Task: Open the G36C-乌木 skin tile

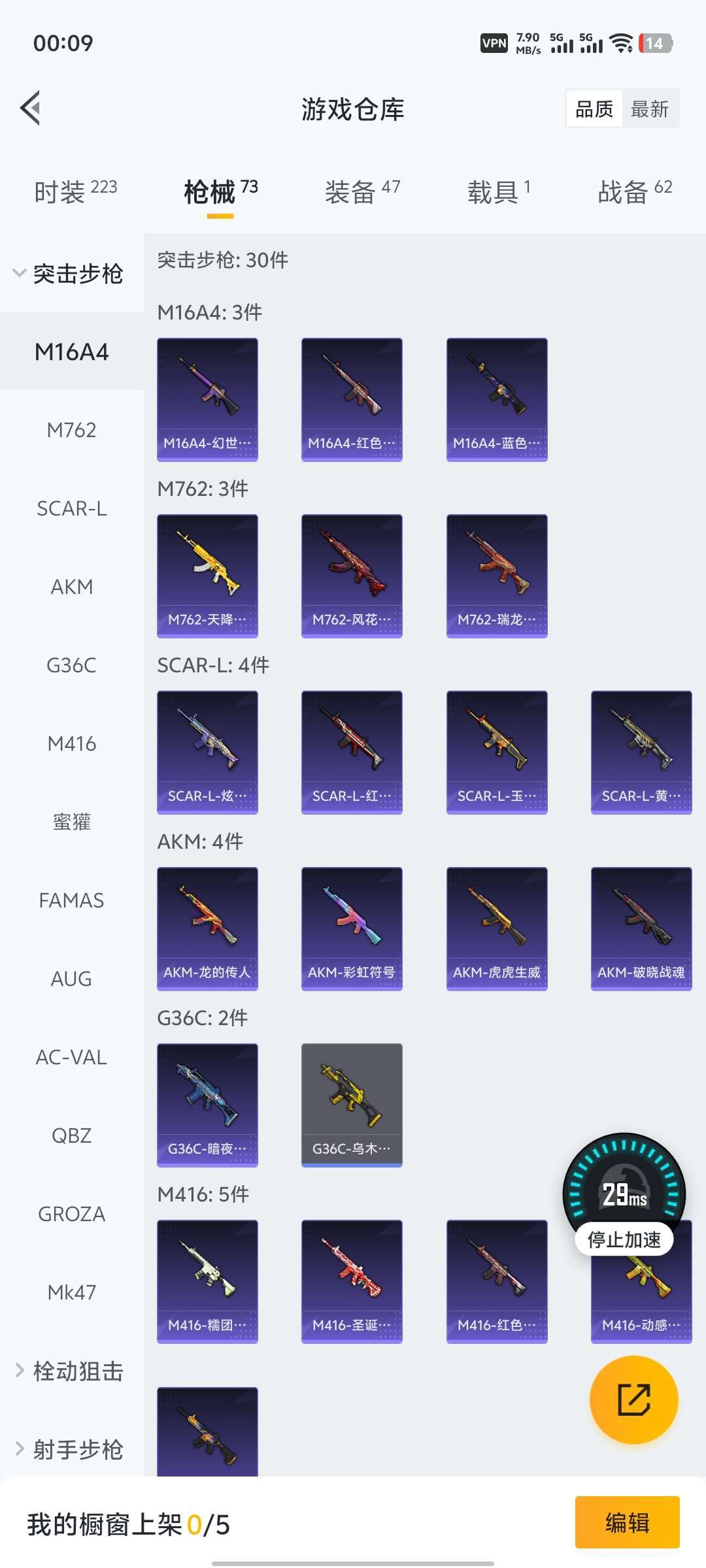Action: (352, 1105)
